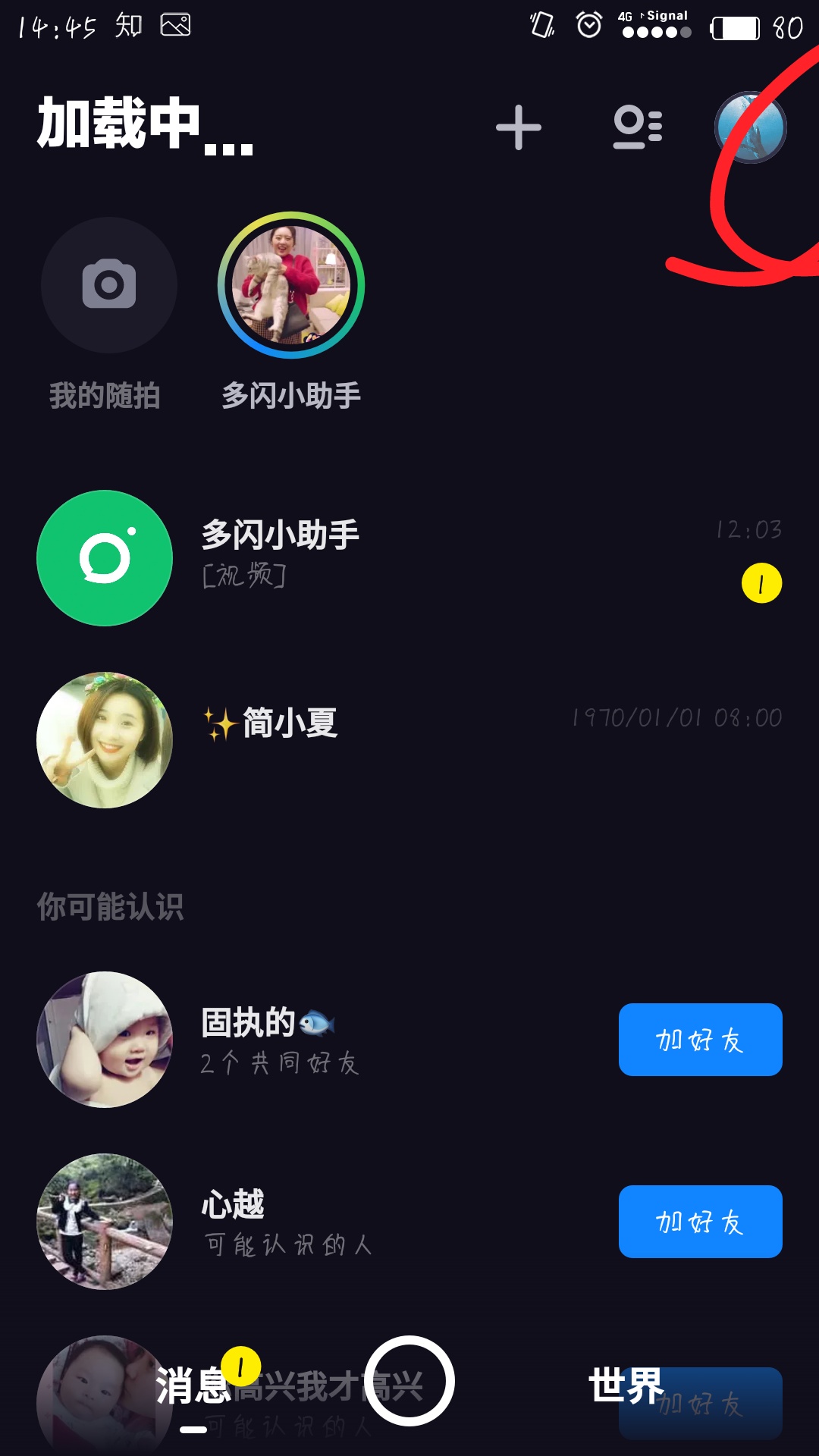Open the chat with 简小夏
The width and height of the screenshot is (819, 1456).
409,740
